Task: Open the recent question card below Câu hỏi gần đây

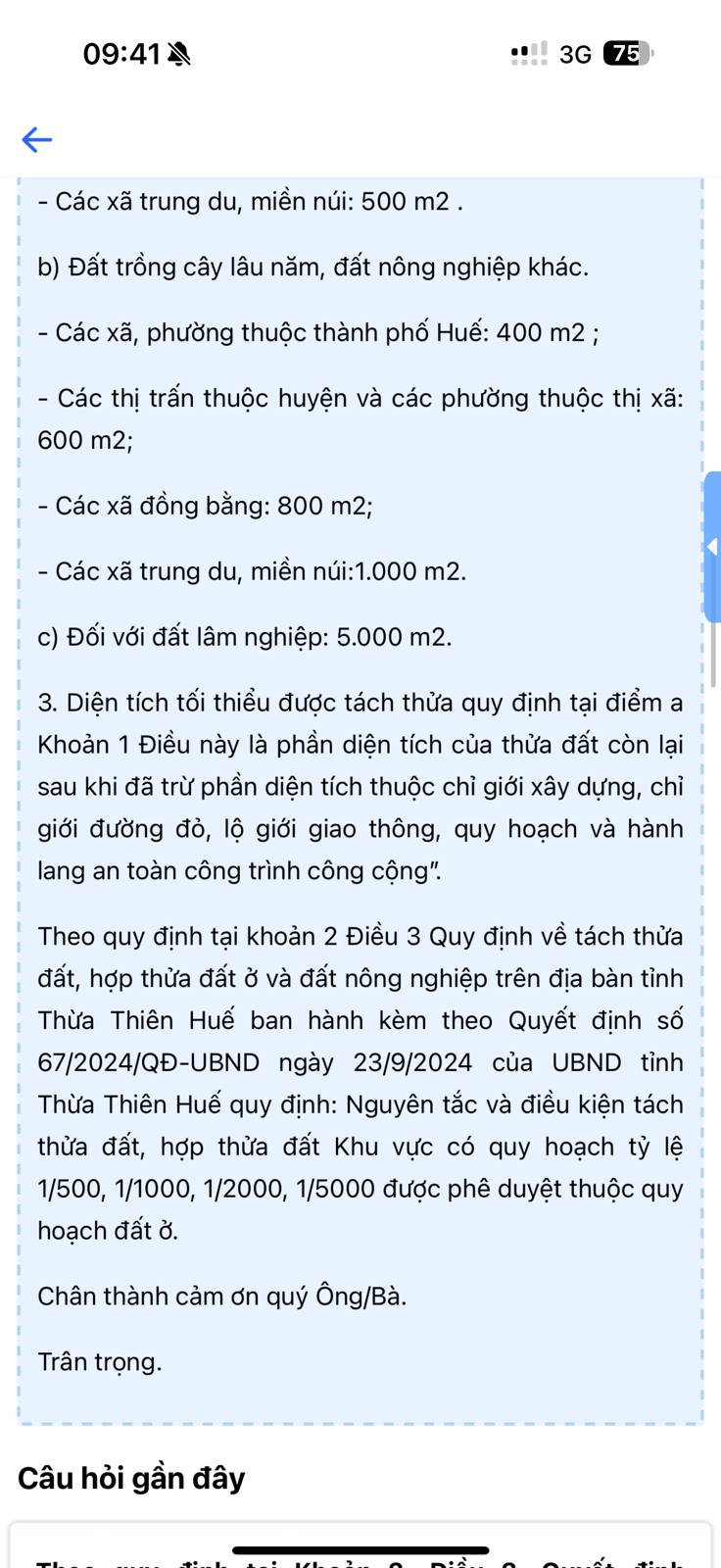Action: 360,1549
